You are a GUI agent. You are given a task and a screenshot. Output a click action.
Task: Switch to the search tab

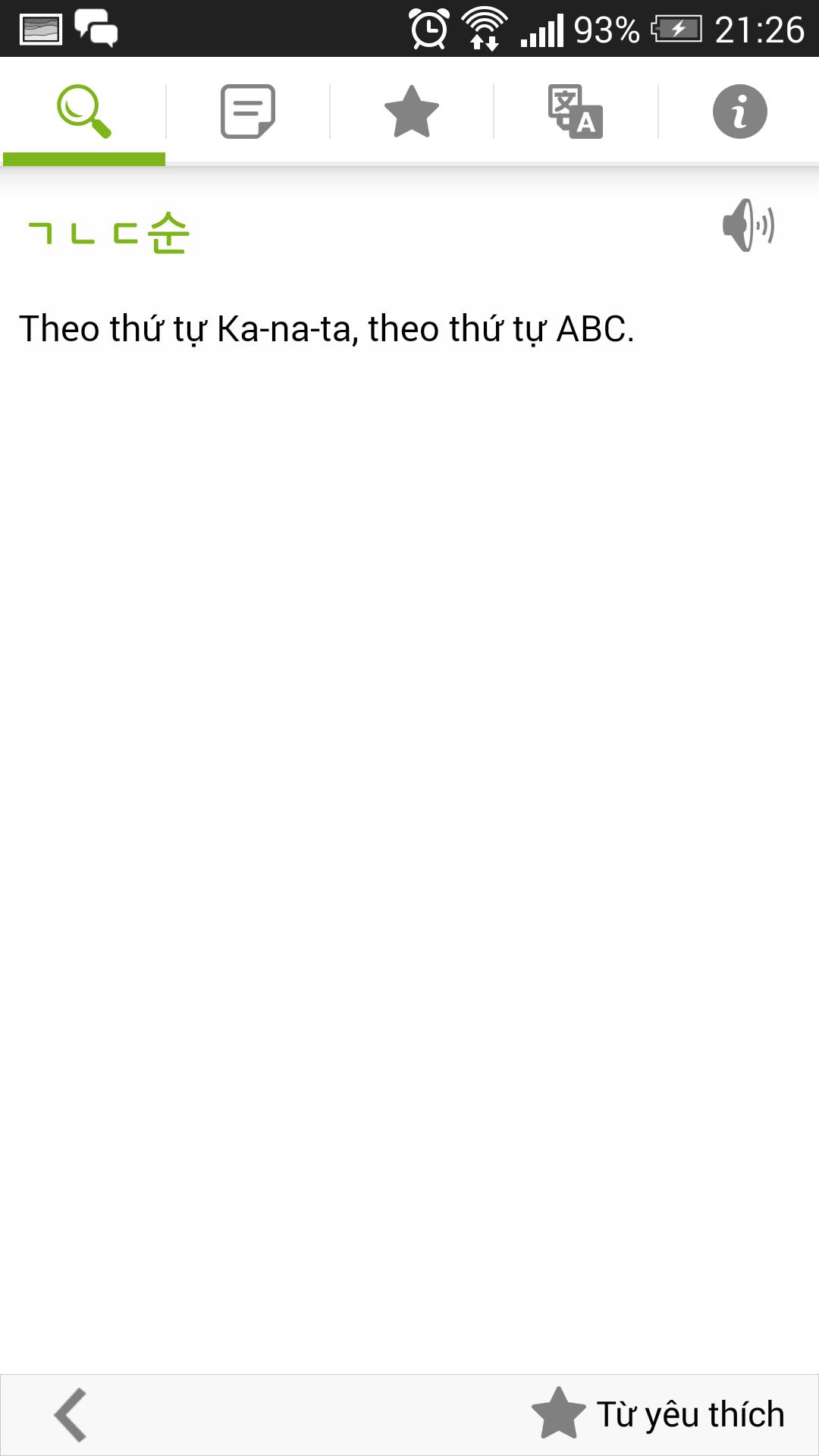click(83, 111)
